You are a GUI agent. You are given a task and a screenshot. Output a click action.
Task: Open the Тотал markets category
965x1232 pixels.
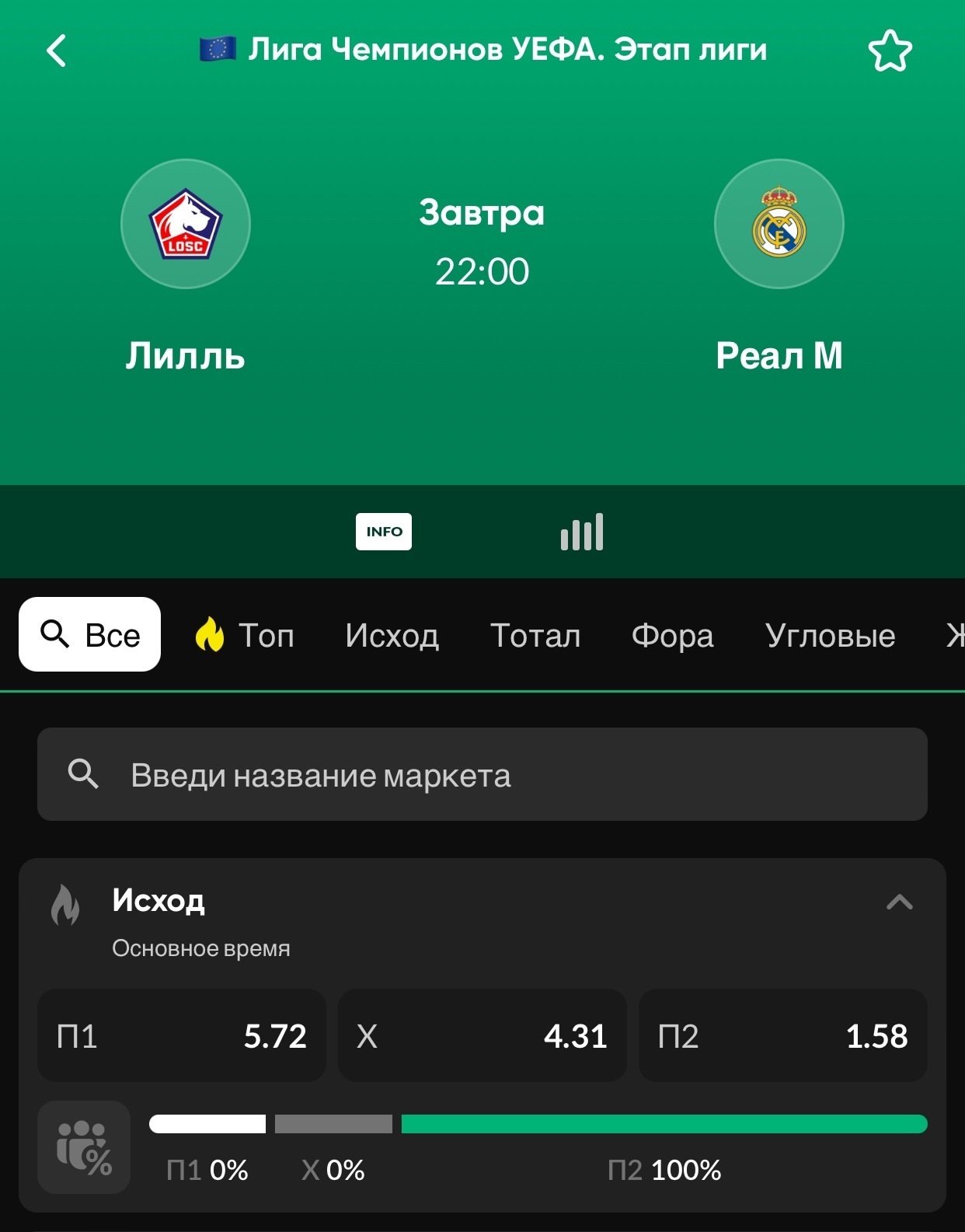[x=535, y=635]
